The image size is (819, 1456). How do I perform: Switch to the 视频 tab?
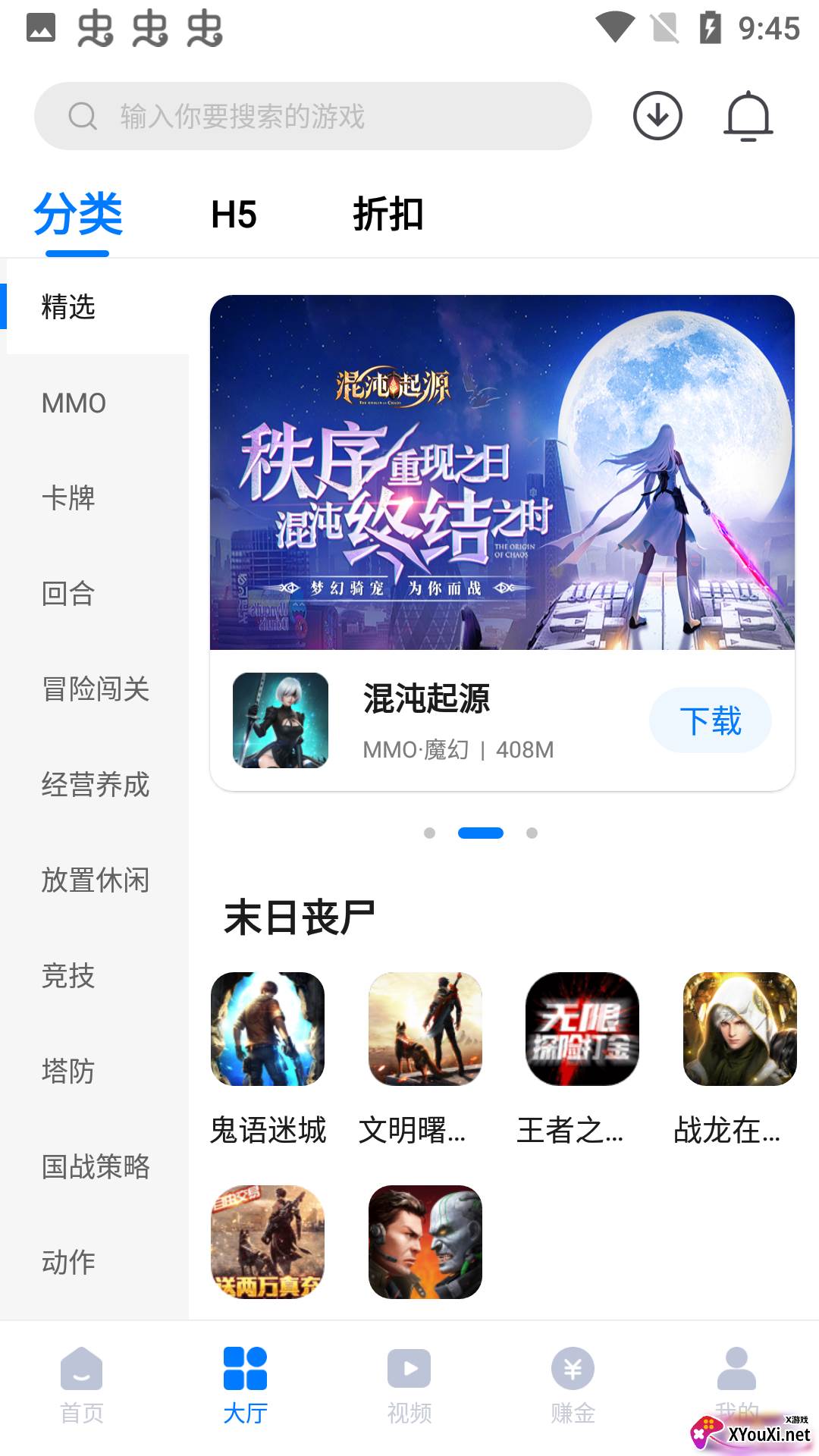(x=409, y=1385)
